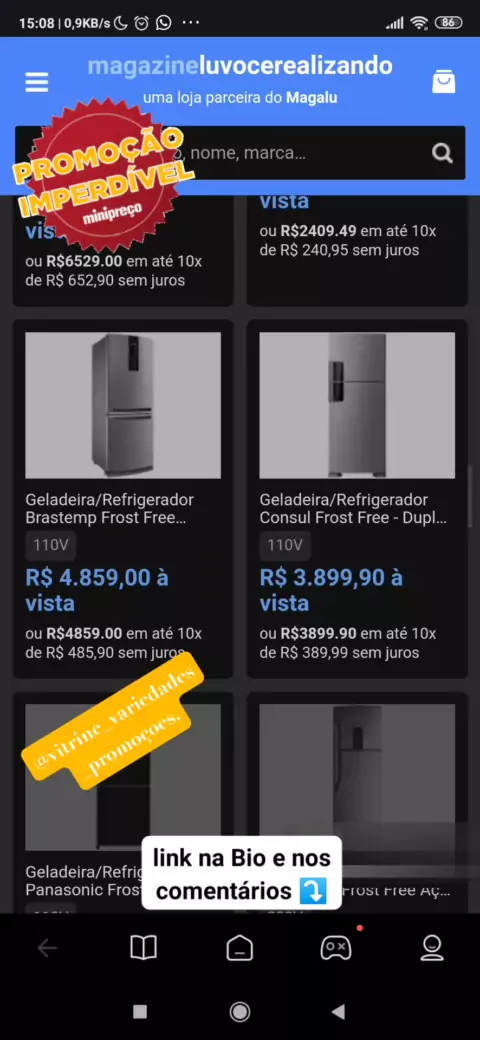
Task: Open the browser games icon
Action: [336, 948]
